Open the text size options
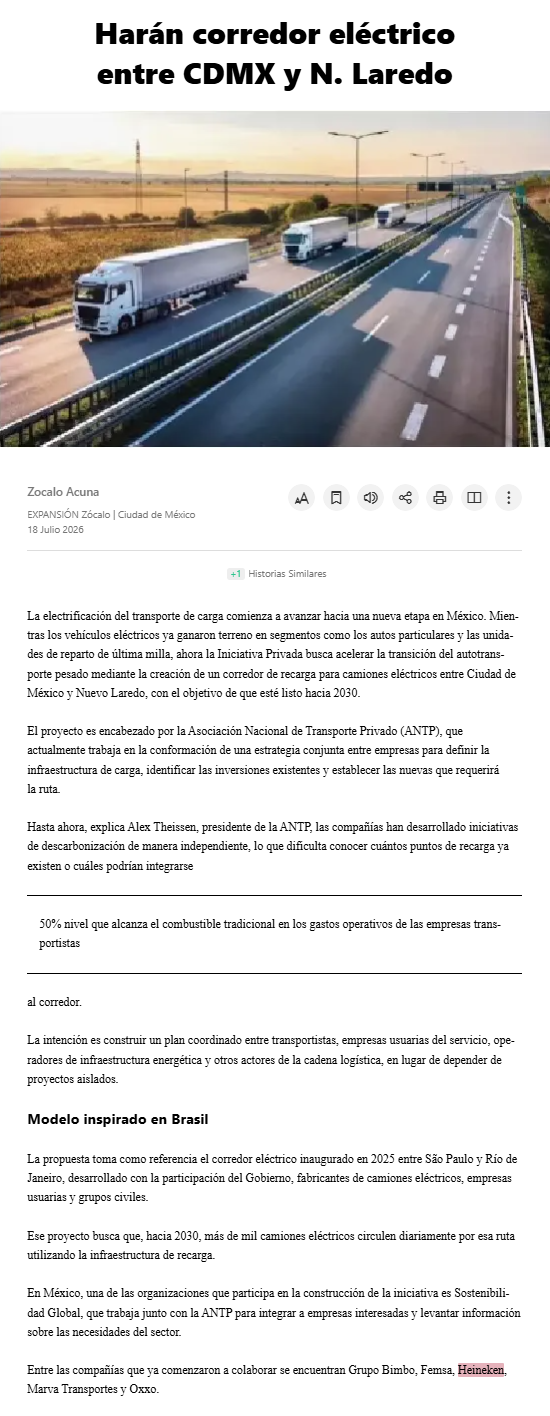This screenshot has width=550, height=1416. click(x=302, y=497)
